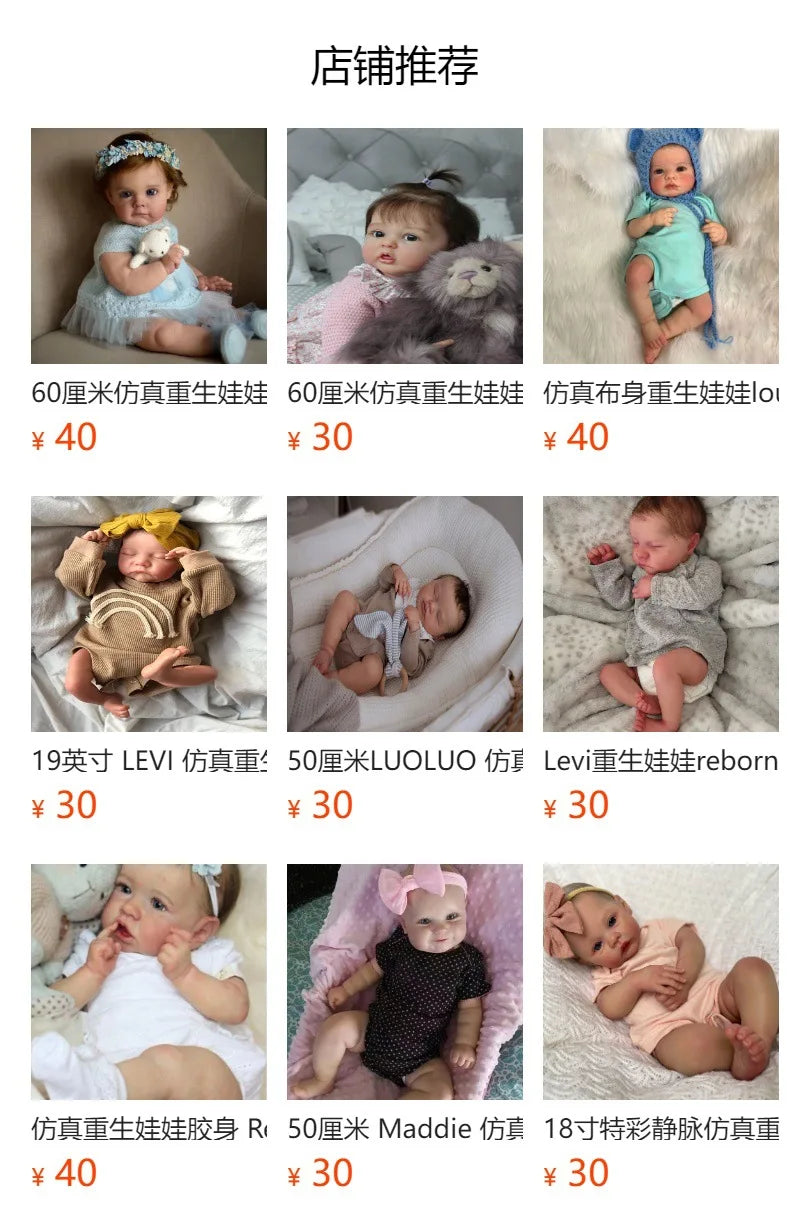Screen dimensions: 790x1232
Task: Open the 60厘米仿真重生娃娃 product priced ¥40
Action: click(x=149, y=246)
